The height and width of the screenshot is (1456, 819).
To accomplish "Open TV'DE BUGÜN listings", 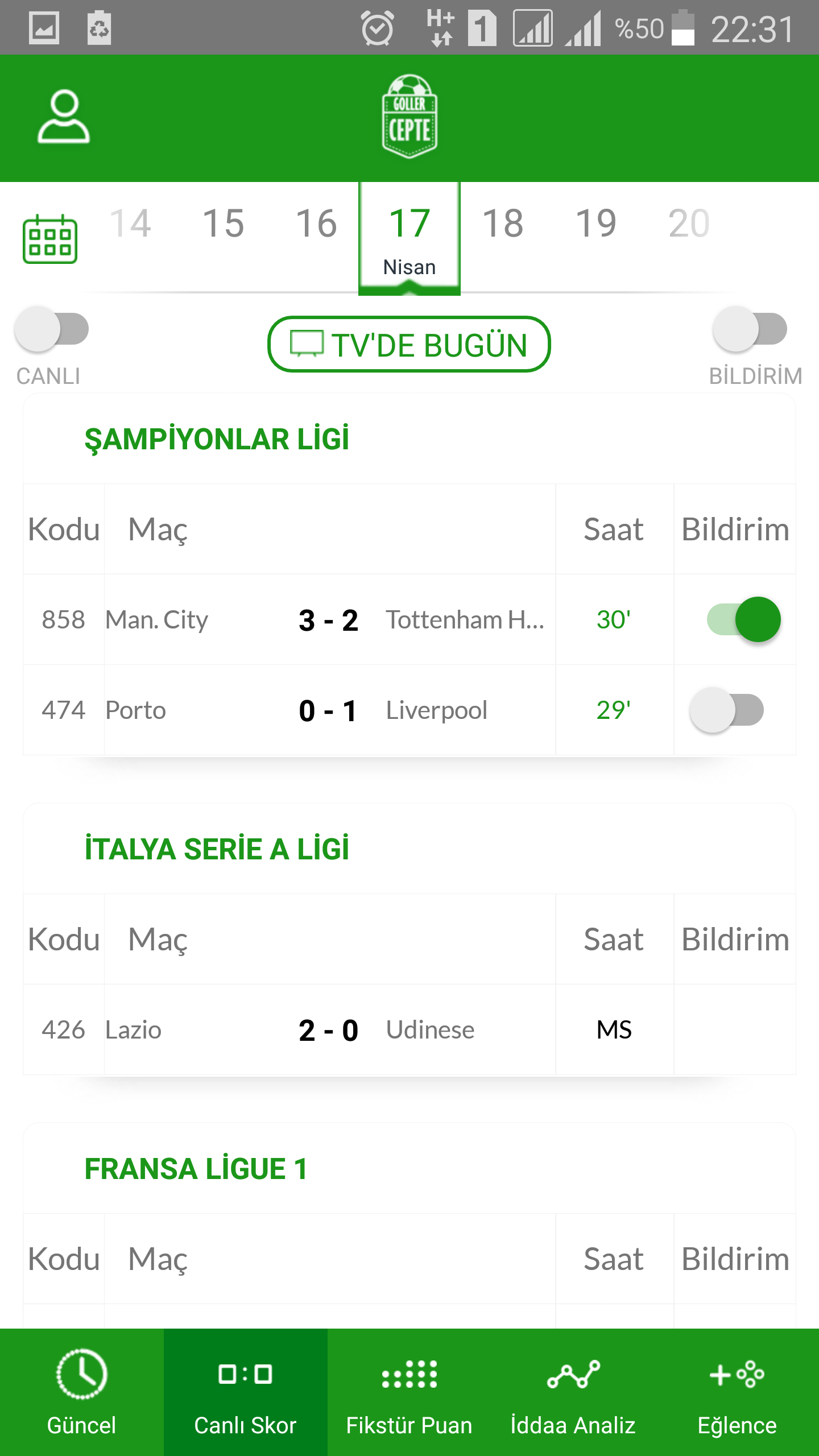I will coord(409,344).
